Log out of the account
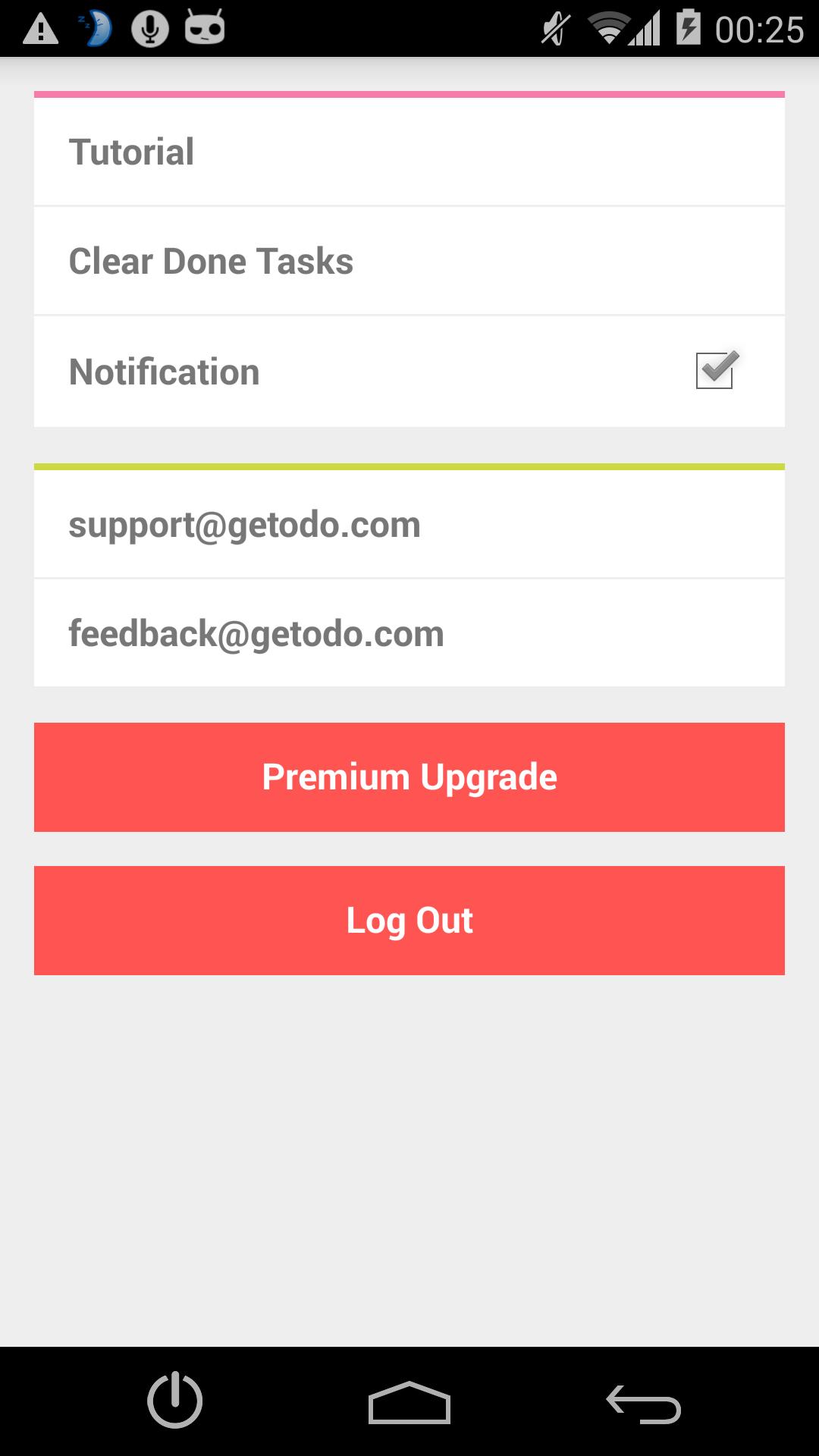The image size is (819, 1456). [409, 921]
